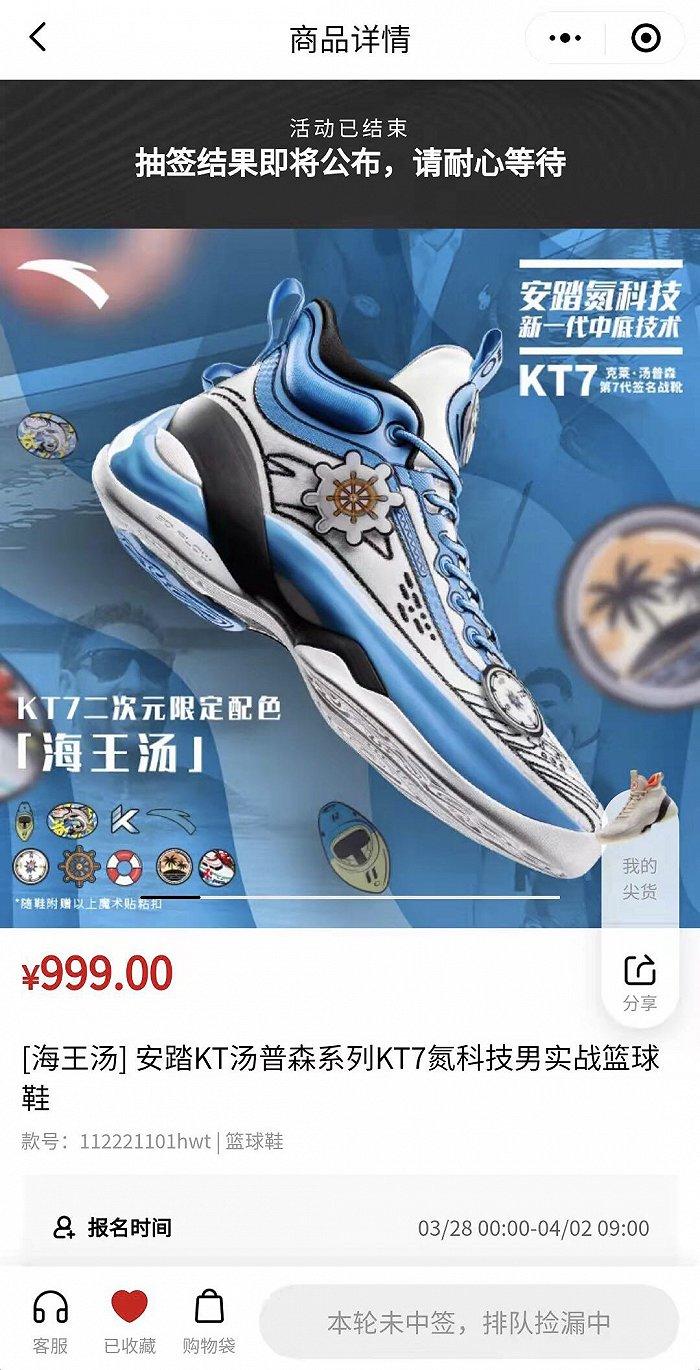Image resolution: width=700 pixels, height=1370 pixels.
Task: Open the 购物袋 shopping bag
Action: 209,1320
